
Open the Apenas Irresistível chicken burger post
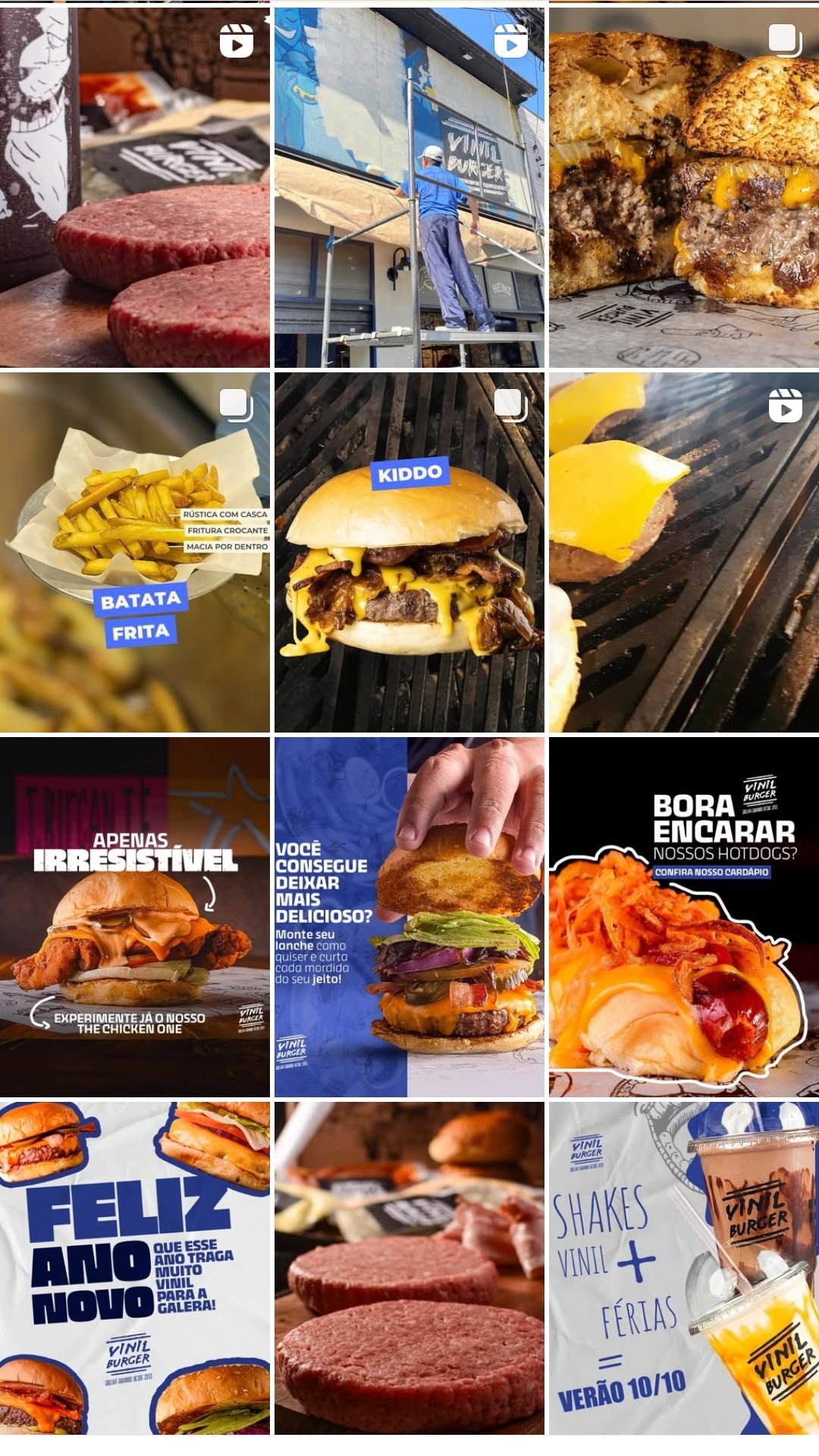pyautogui.click(x=134, y=916)
